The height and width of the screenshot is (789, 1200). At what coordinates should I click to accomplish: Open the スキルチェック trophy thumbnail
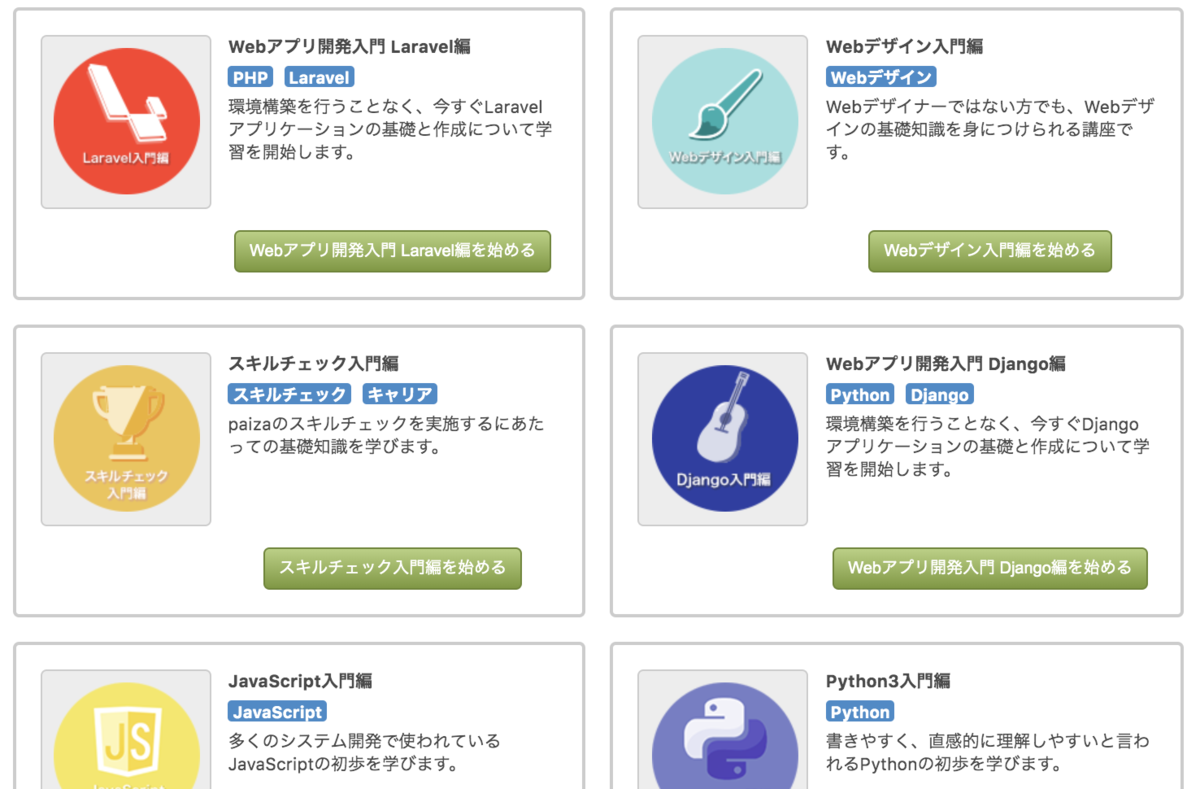[126, 439]
